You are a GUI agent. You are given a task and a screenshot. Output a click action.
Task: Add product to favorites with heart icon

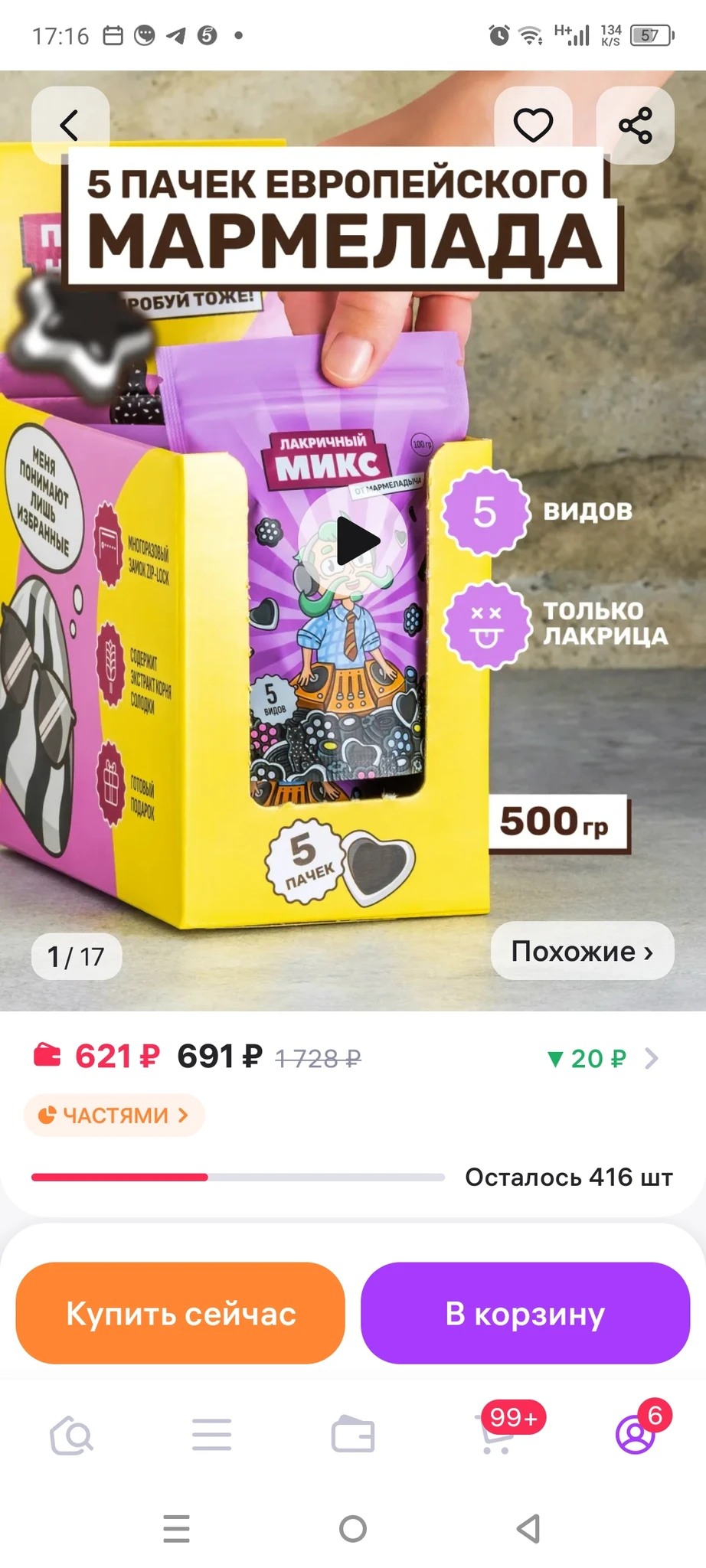[533, 125]
